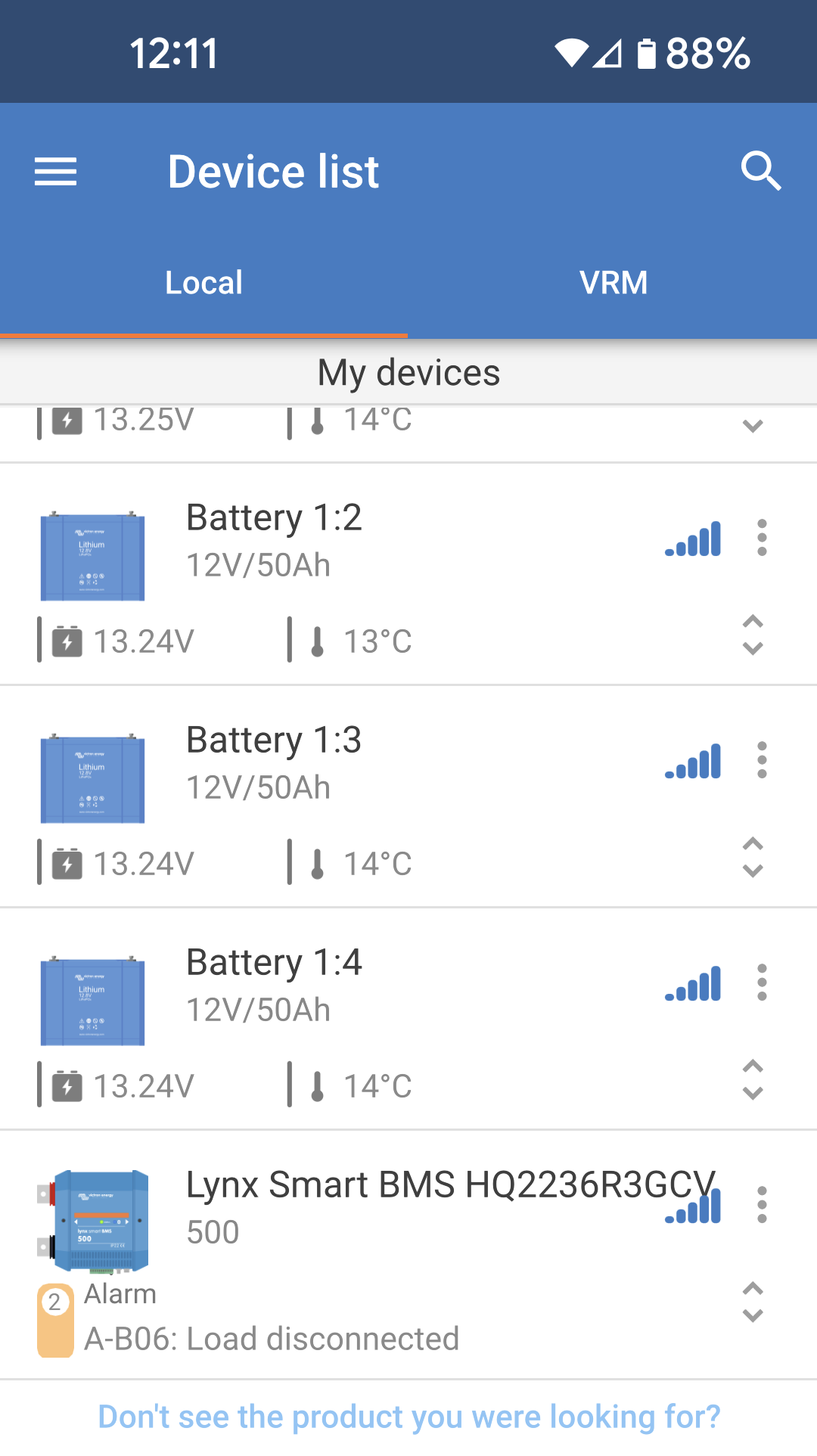817x1456 pixels.
Task: Switch to the VRM tab
Action: [613, 282]
